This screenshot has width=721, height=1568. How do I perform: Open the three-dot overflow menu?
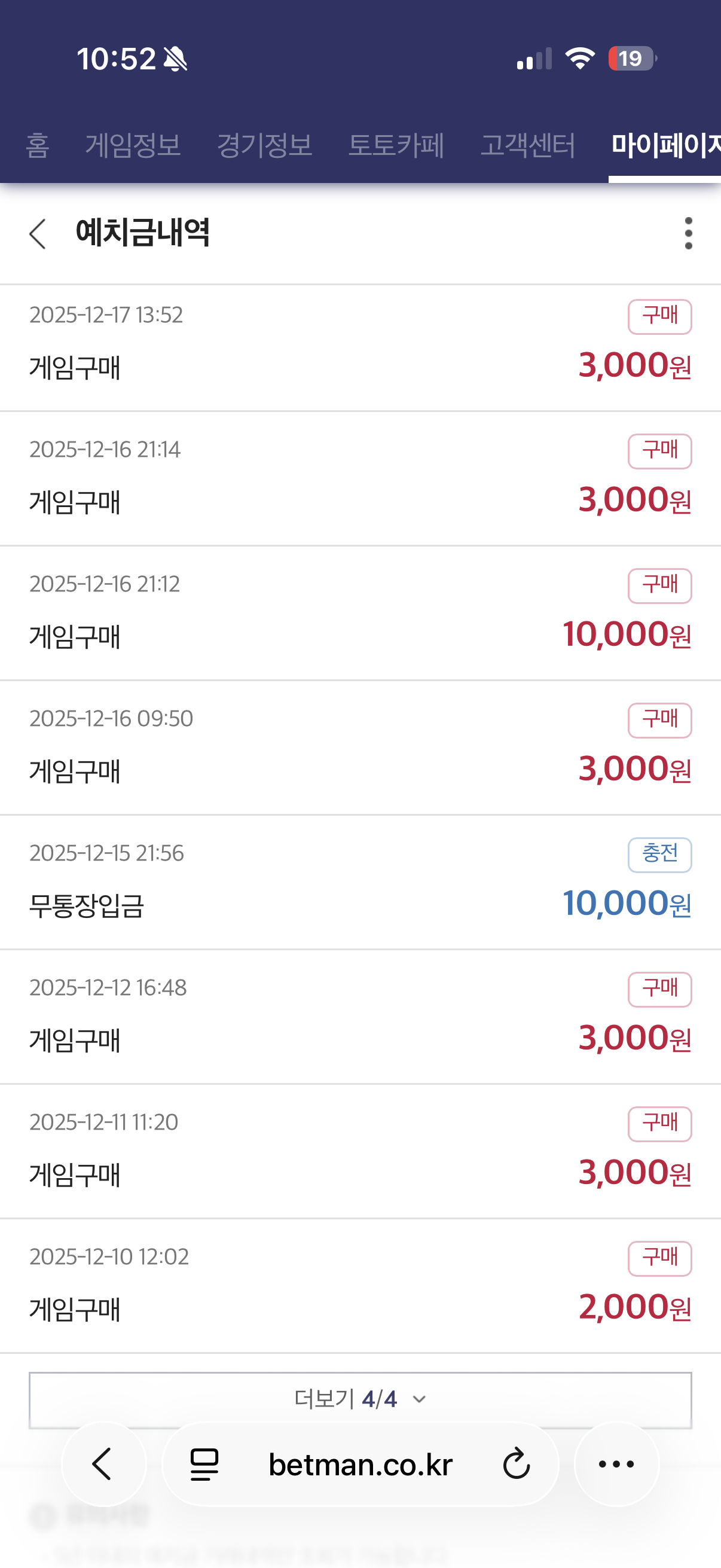point(688,233)
